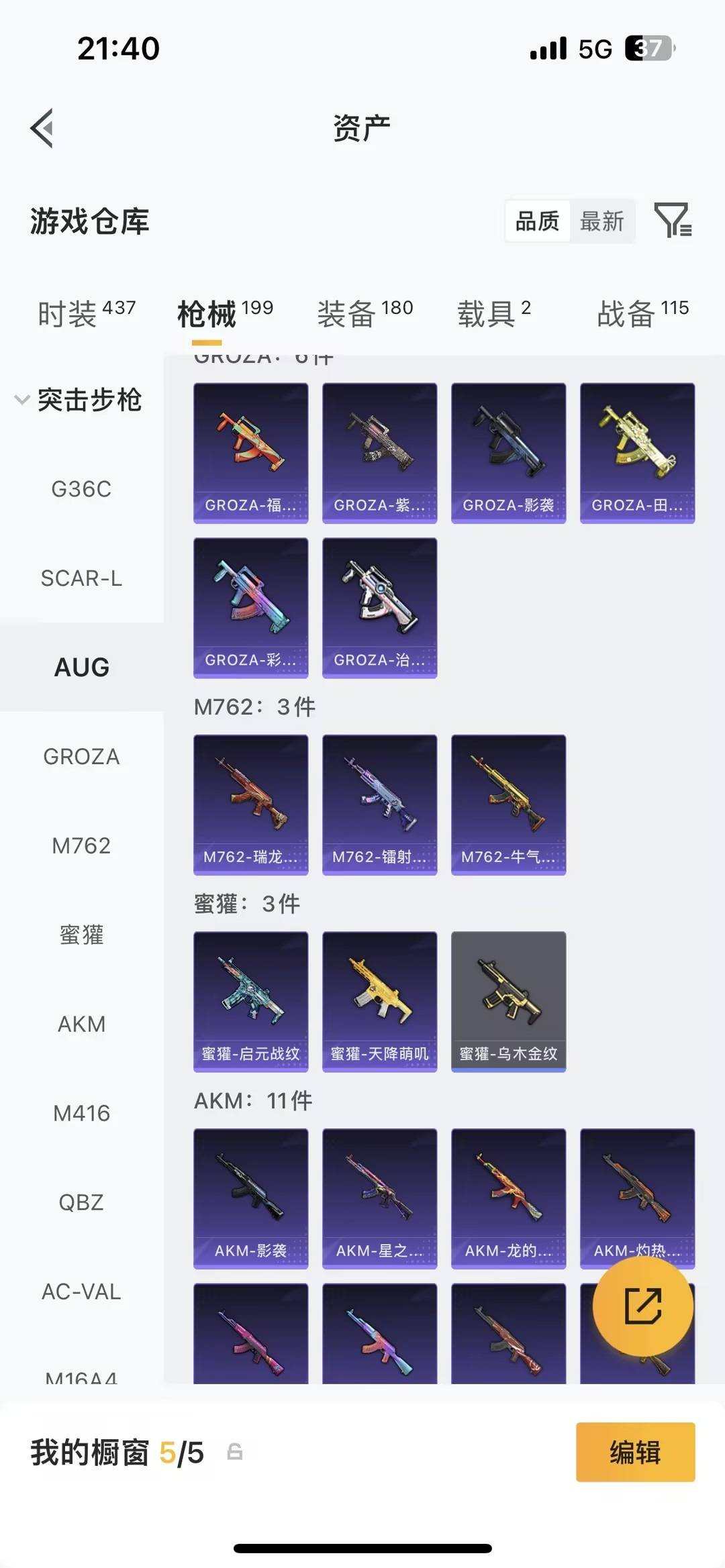Select SCAR-L in the sidebar
The image size is (725, 1568).
click(x=81, y=578)
